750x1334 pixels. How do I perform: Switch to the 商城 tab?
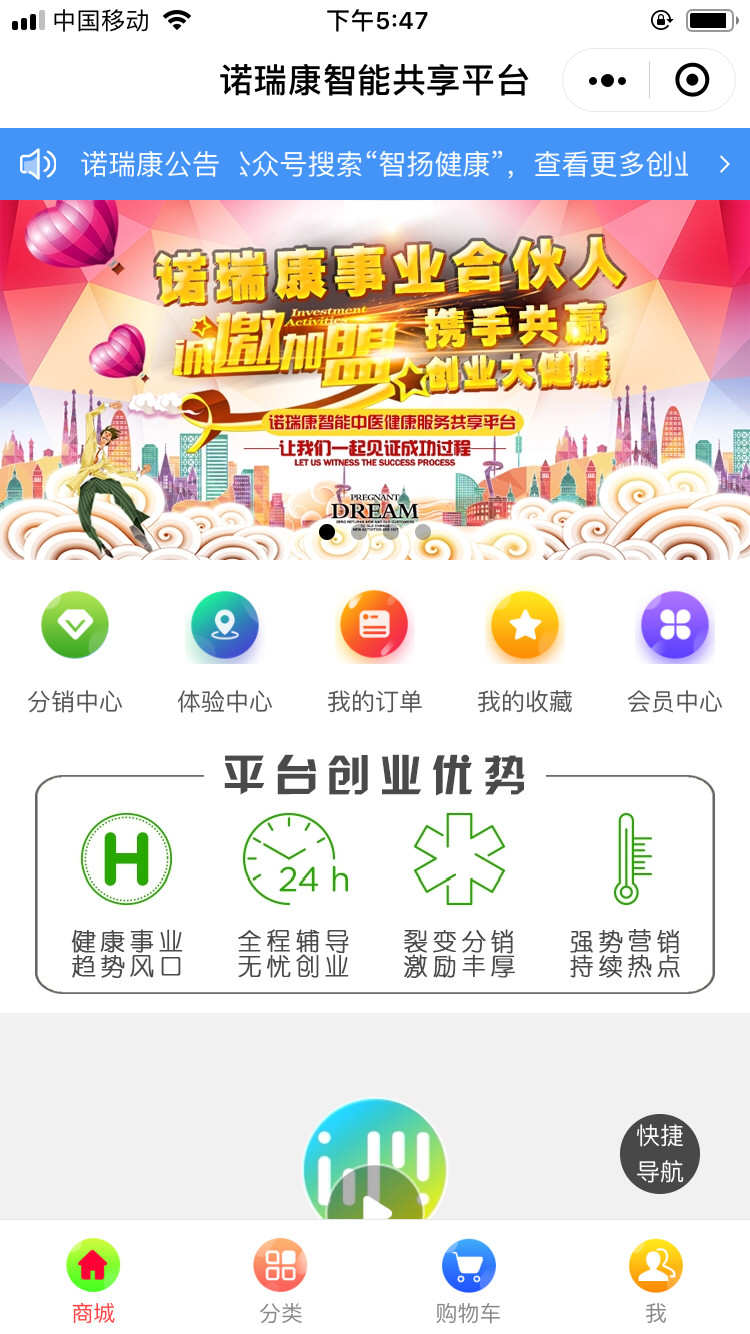click(93, 1281)
